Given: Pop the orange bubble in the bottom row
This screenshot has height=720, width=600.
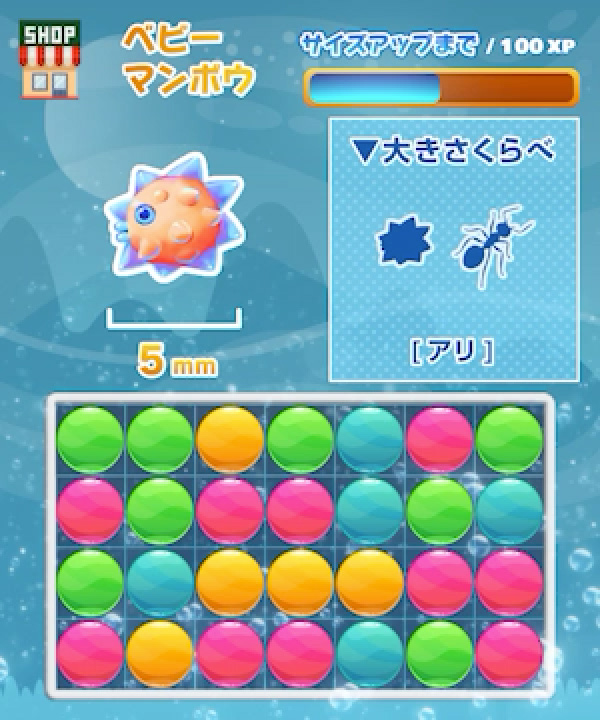Looking at the screenshot, I should click(x=160, y=653).
